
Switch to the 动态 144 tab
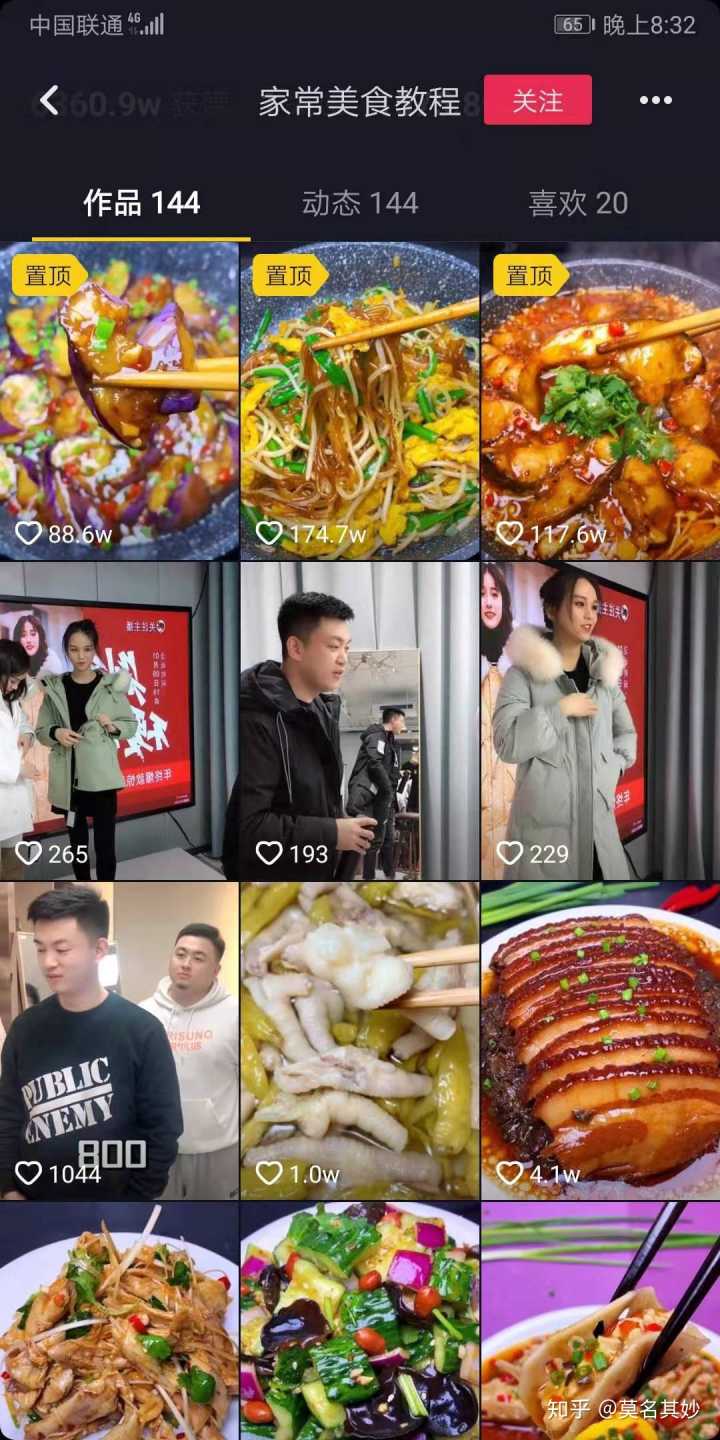(360, 204)
